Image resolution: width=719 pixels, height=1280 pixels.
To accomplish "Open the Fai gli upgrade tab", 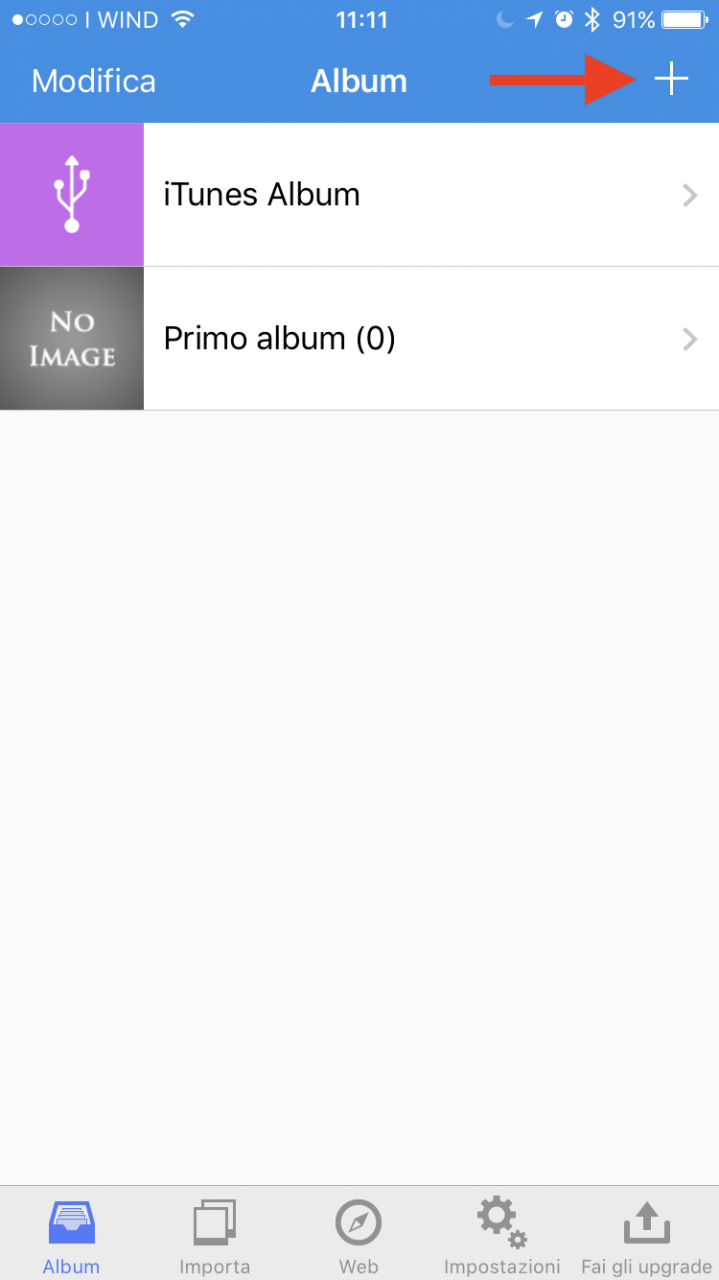I will tap(646, 1236).
